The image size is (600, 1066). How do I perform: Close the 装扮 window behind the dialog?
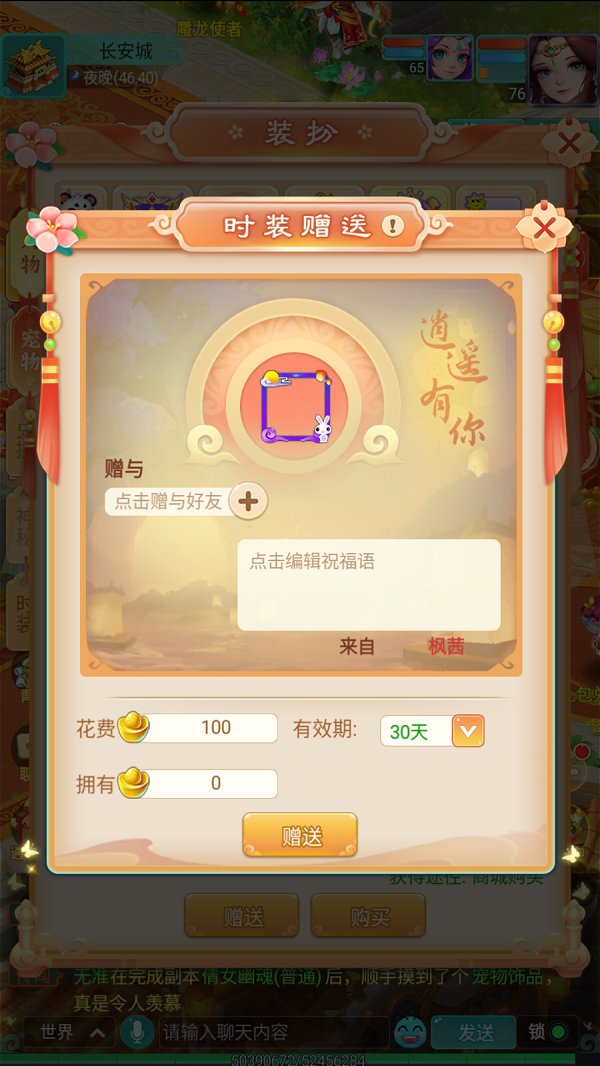(x=569, y=144)
